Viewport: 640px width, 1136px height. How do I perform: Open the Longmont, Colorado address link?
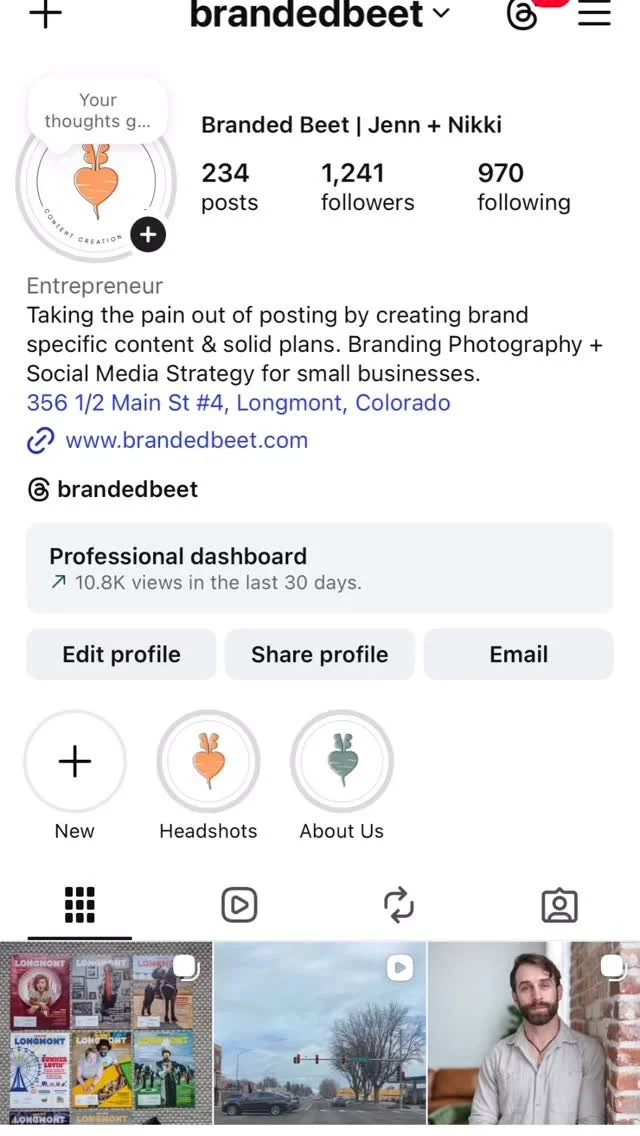[238, 403]
